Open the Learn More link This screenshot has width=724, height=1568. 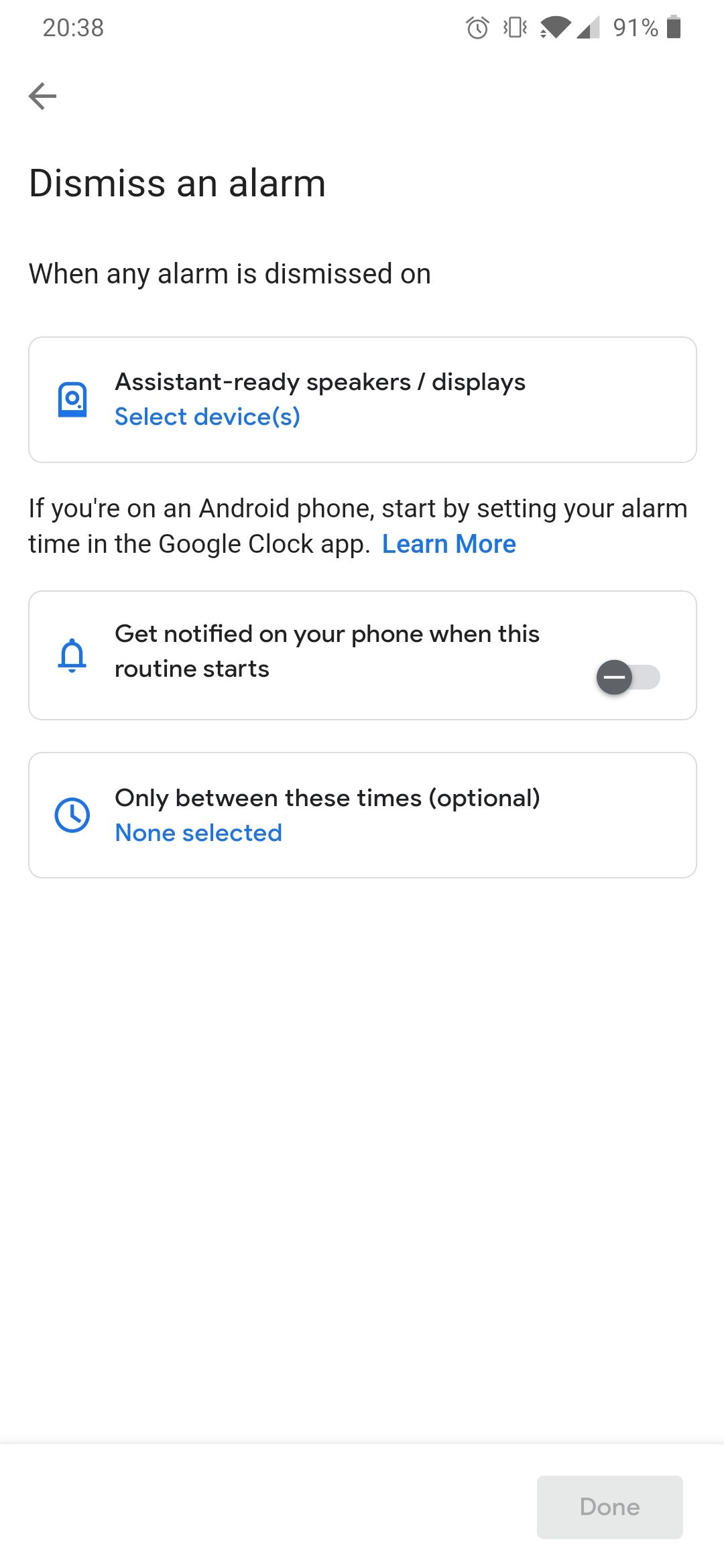pyautogui.click(x=448, y=544)
